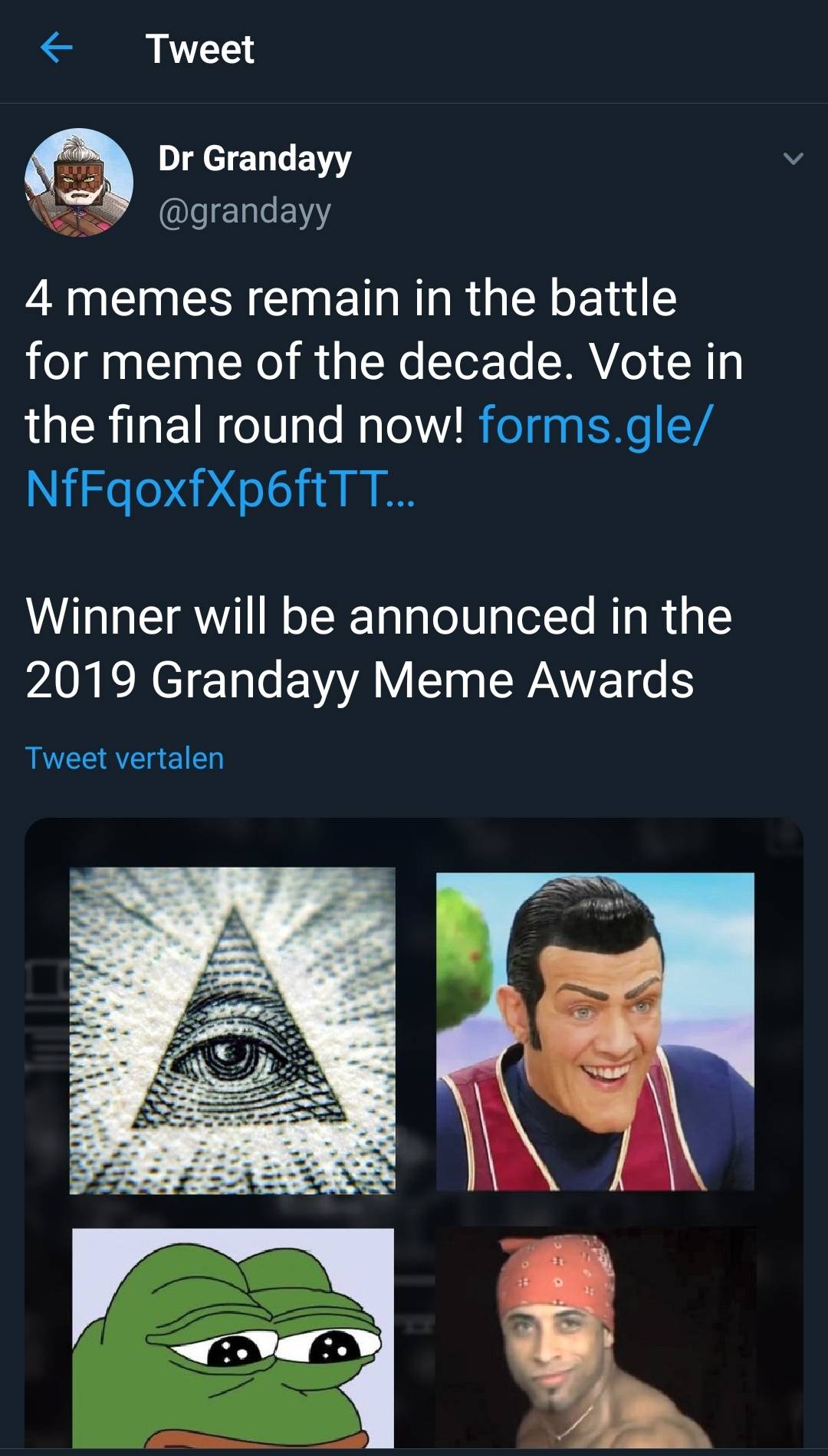Tap the @grandayy handle

pos(245,212)
